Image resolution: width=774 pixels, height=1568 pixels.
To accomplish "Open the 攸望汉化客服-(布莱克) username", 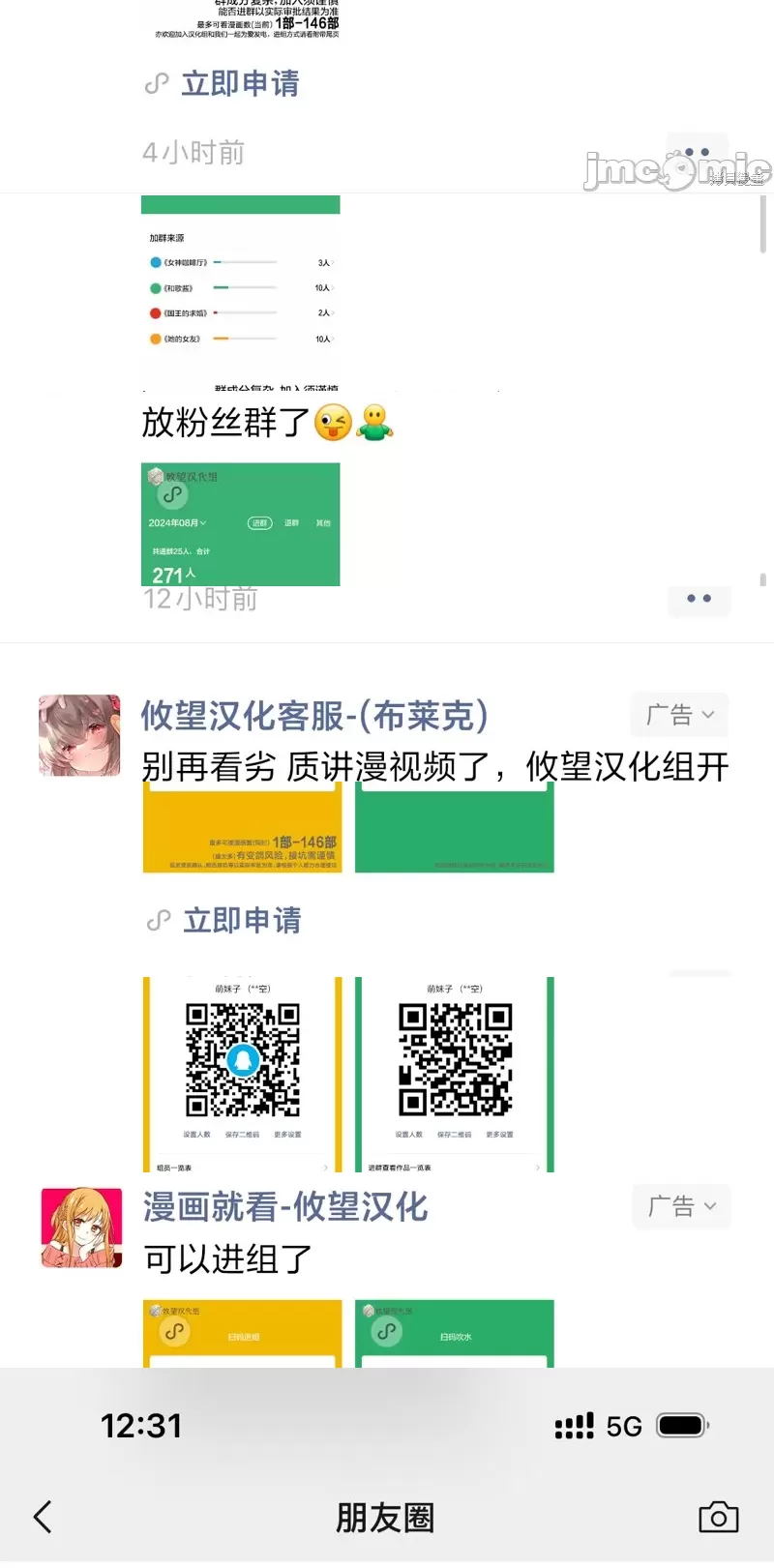I will coord(314,716).
